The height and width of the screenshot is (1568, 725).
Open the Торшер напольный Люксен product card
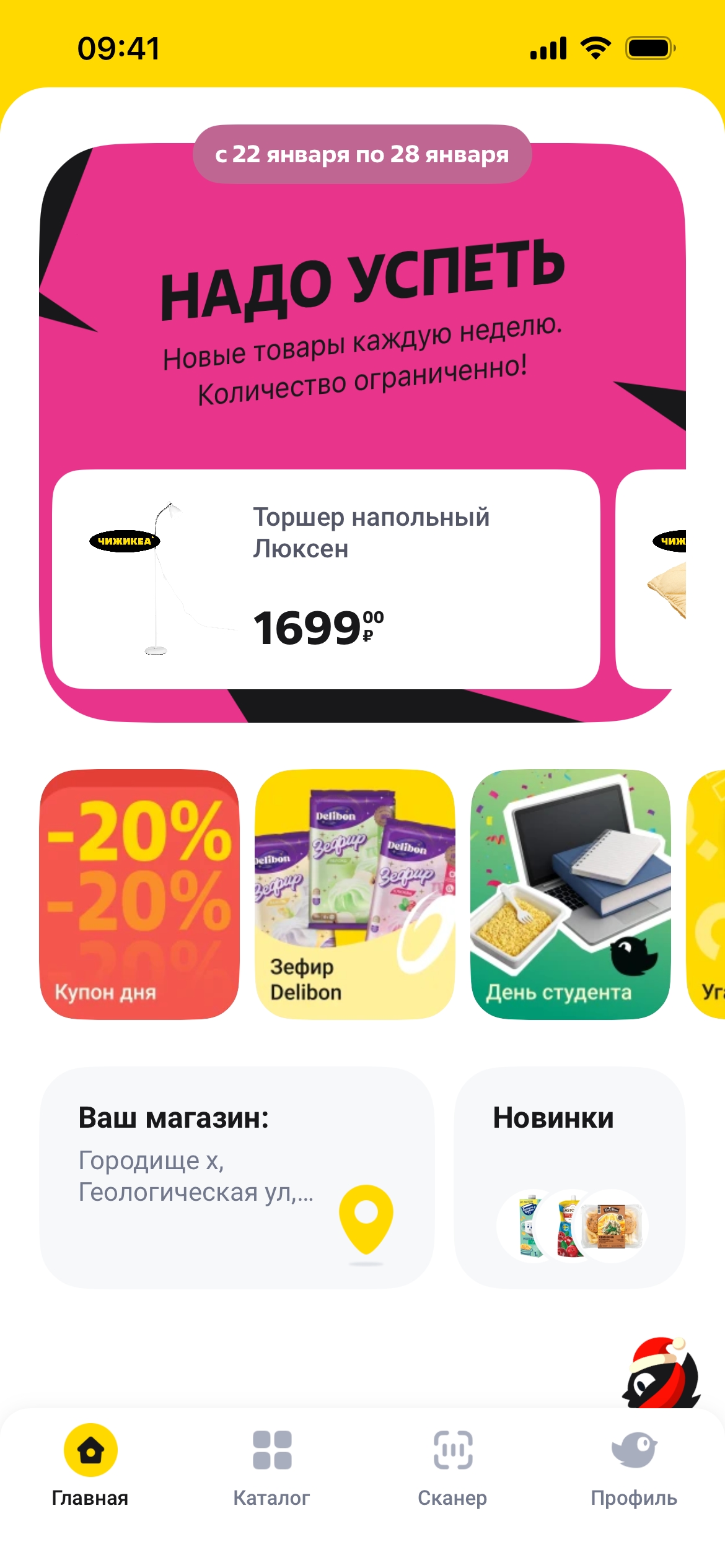326,579
